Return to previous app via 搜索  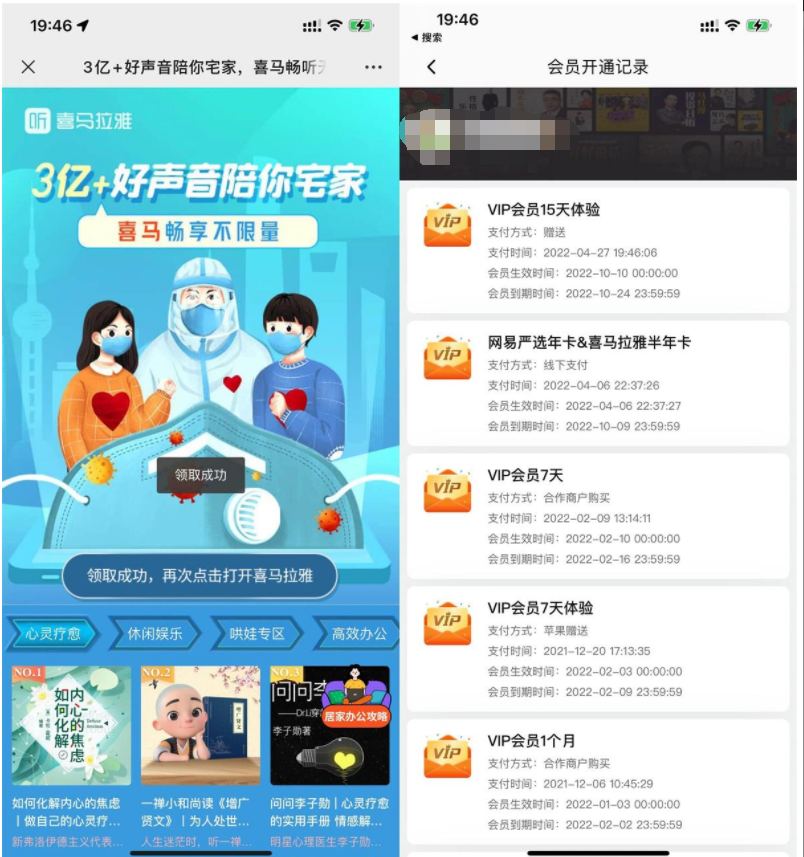tap(427, 38)
